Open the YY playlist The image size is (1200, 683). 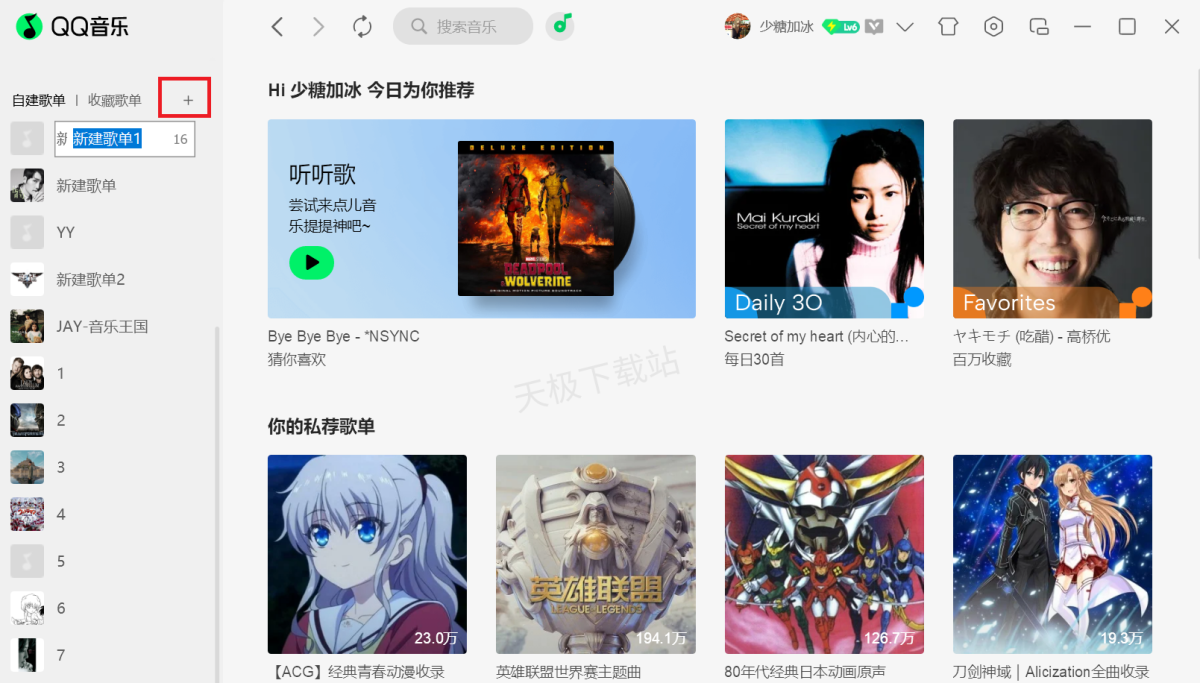pyautogui.click(x=65, y=232)
